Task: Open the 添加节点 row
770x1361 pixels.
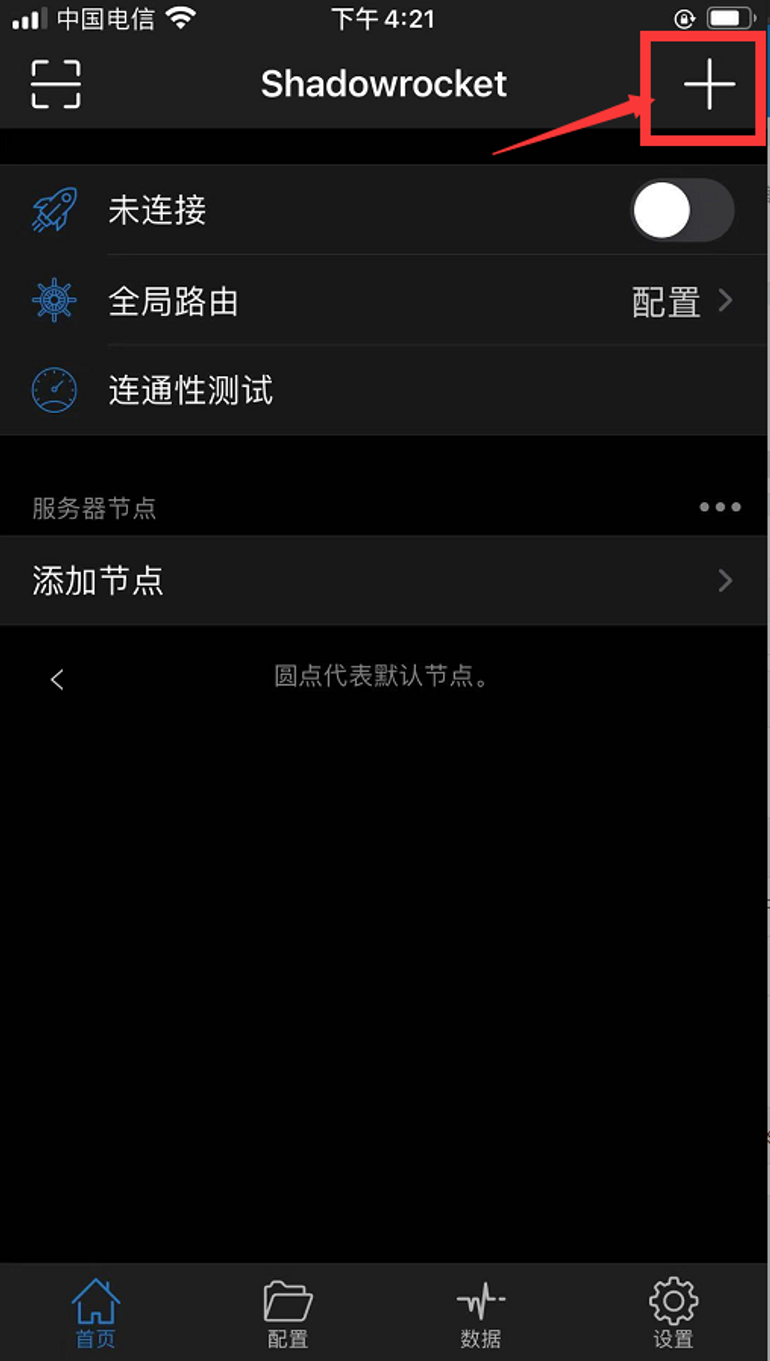Action: [x=384, y=581]
